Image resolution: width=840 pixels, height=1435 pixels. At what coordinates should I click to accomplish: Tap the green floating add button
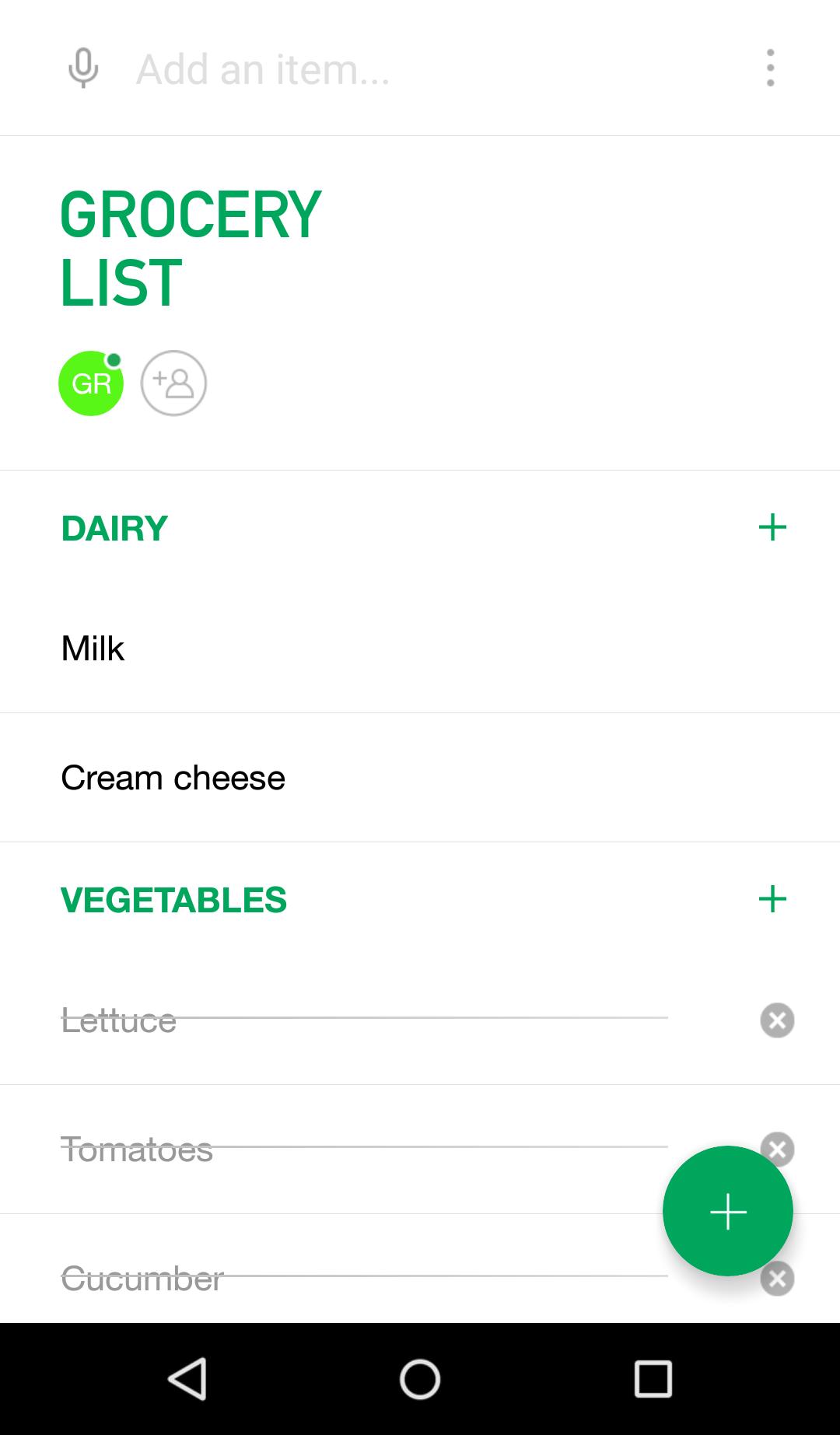728,1211
